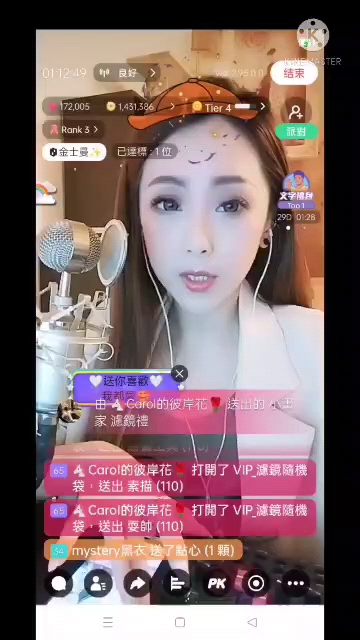Dismiss the 送你喜歡 popup banner
360x640 pixels.
[179, 373]
